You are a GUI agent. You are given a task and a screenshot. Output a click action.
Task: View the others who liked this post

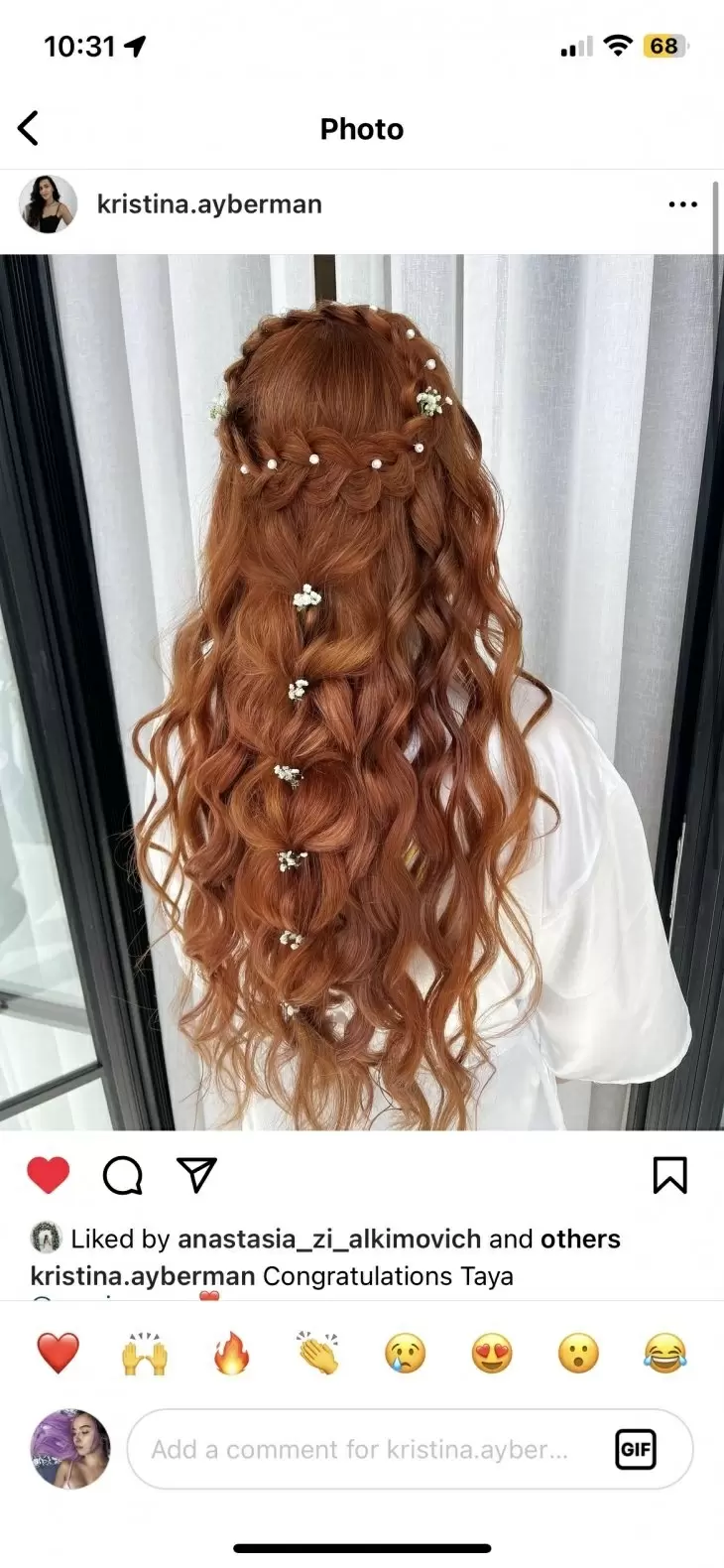[x=580, y=1239]
